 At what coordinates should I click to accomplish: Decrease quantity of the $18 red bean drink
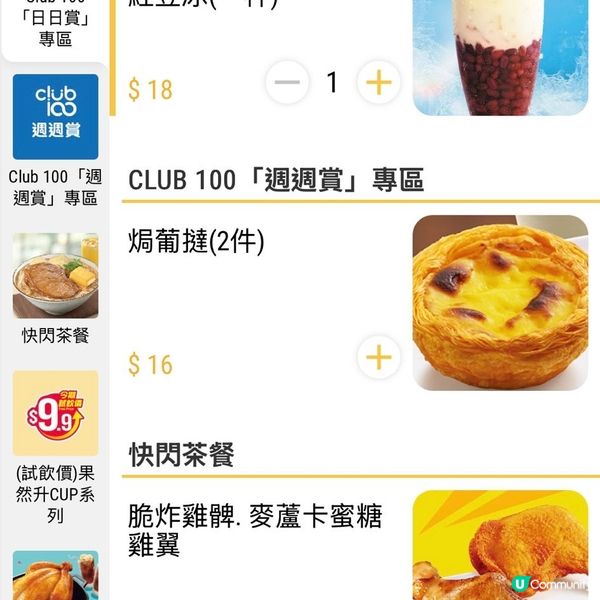[287, 83]
